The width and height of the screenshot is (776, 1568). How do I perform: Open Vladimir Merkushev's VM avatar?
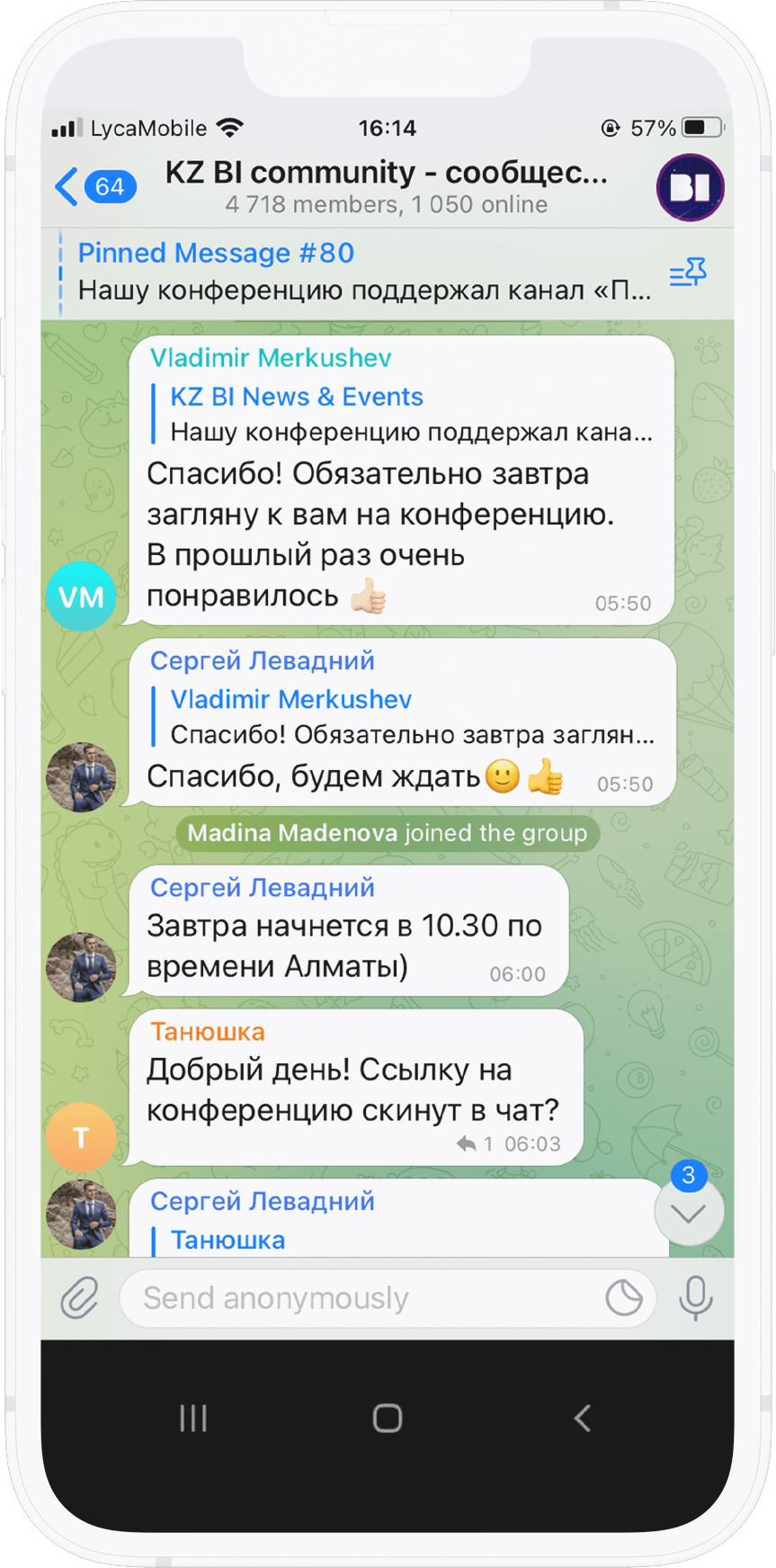[81, 596]
